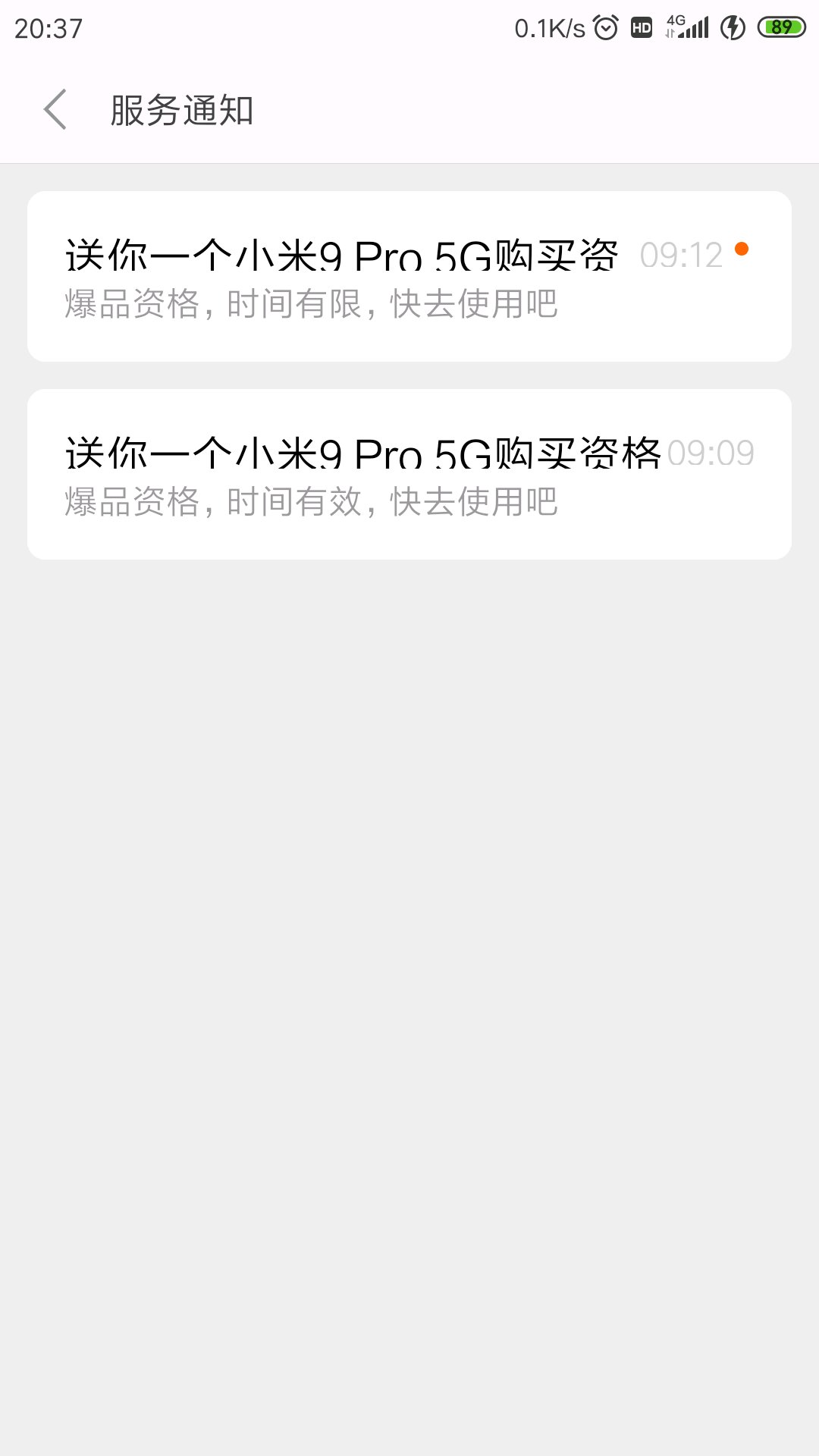
Task: Open the 09:09 notification card
Action: point(409,475)
